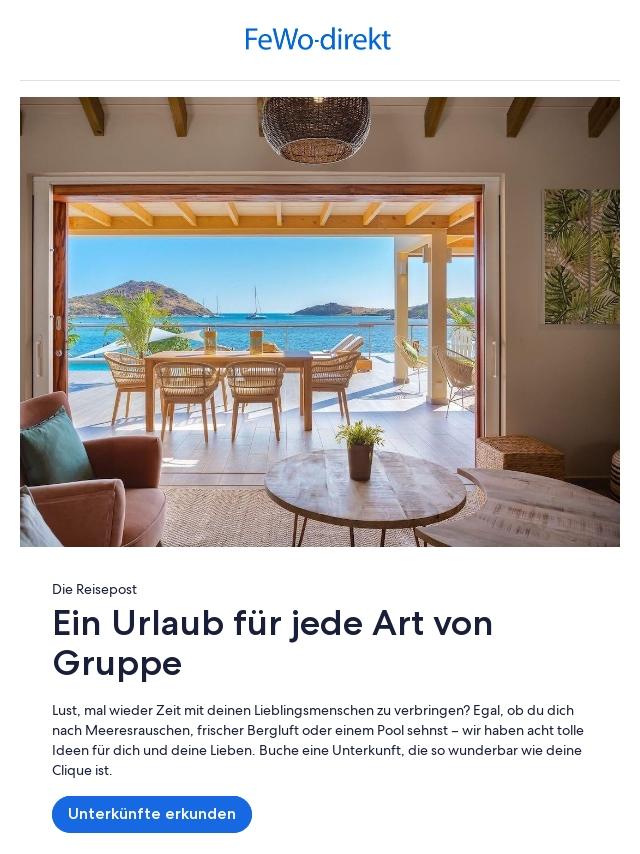The height and width of the screenshot is (854, 640).
Task: Open the beach villa hero image
Action: [x=320, y=322]
